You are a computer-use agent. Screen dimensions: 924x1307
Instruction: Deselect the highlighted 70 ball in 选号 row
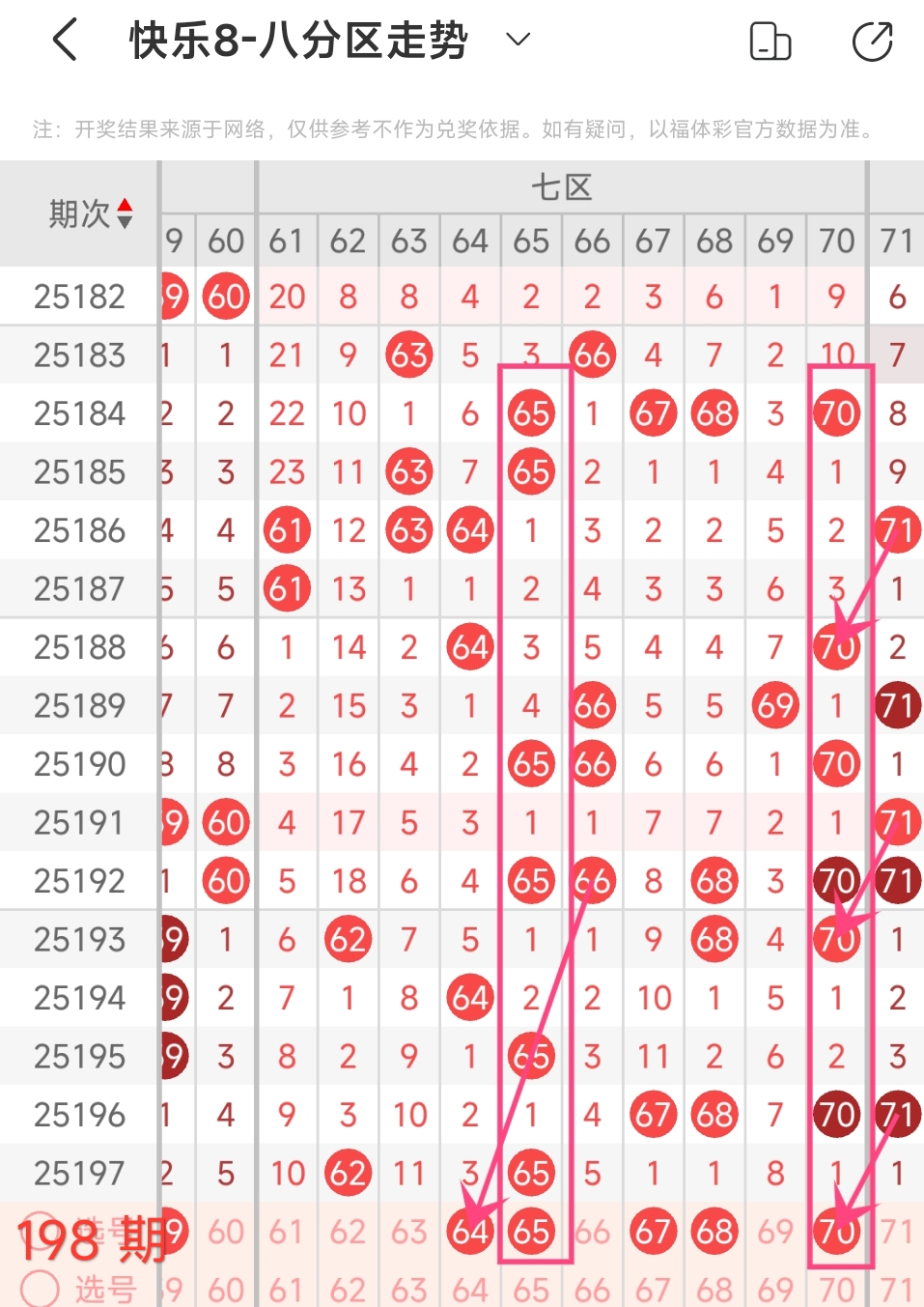coord(836,1232)
